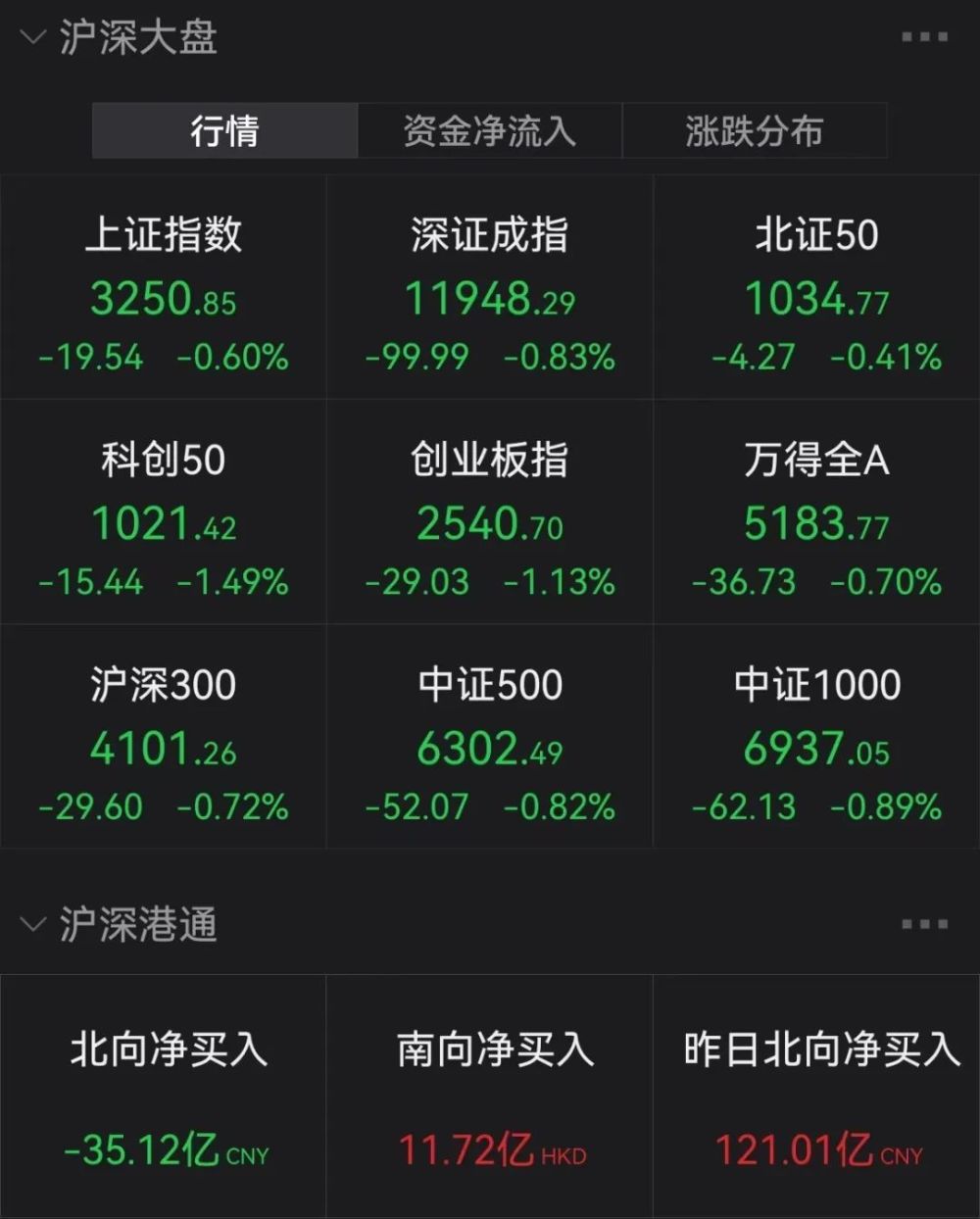Open the 沪深大盘 overflow menu

[923, 37]
